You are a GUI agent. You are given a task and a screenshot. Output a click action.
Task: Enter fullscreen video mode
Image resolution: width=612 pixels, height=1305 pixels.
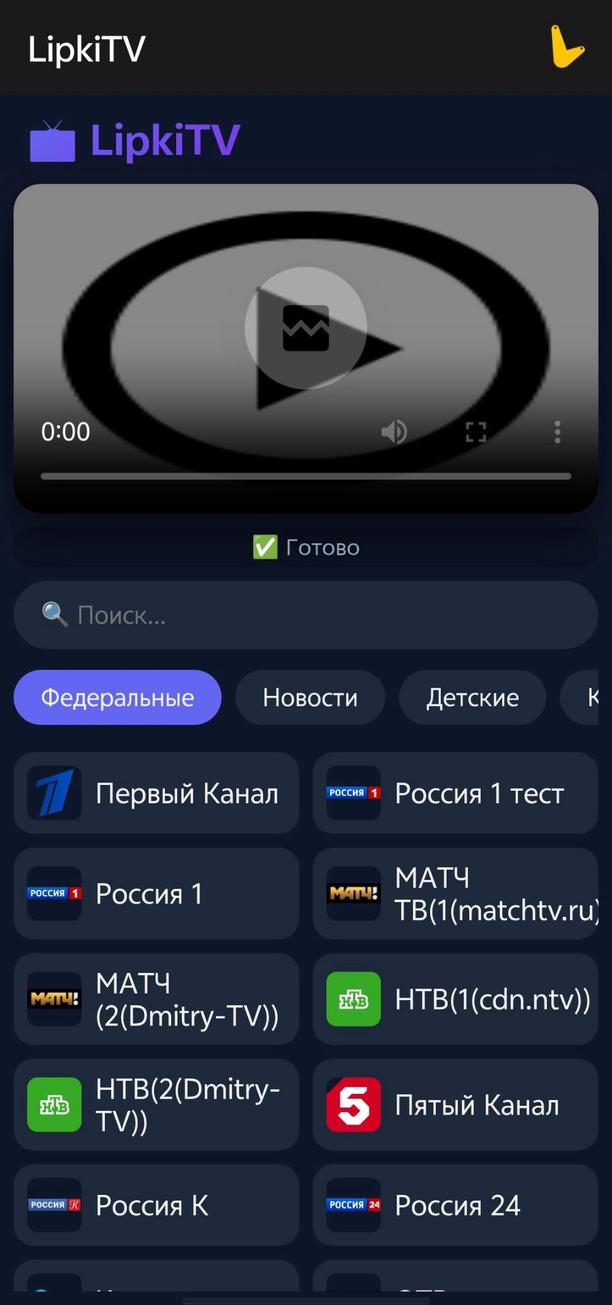[476, 432]
